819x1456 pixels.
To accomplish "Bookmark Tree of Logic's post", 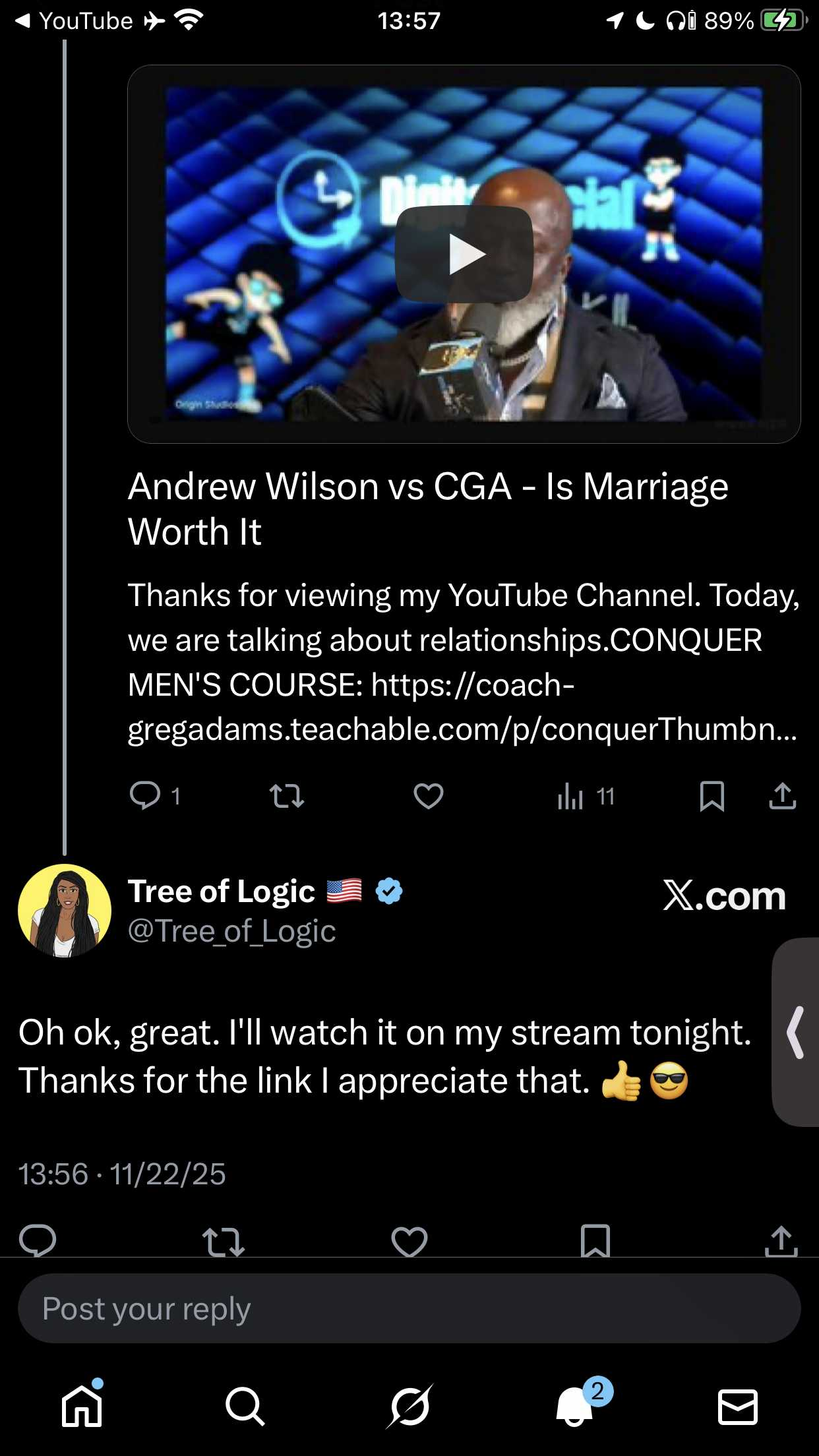I will pos(595,1242).
